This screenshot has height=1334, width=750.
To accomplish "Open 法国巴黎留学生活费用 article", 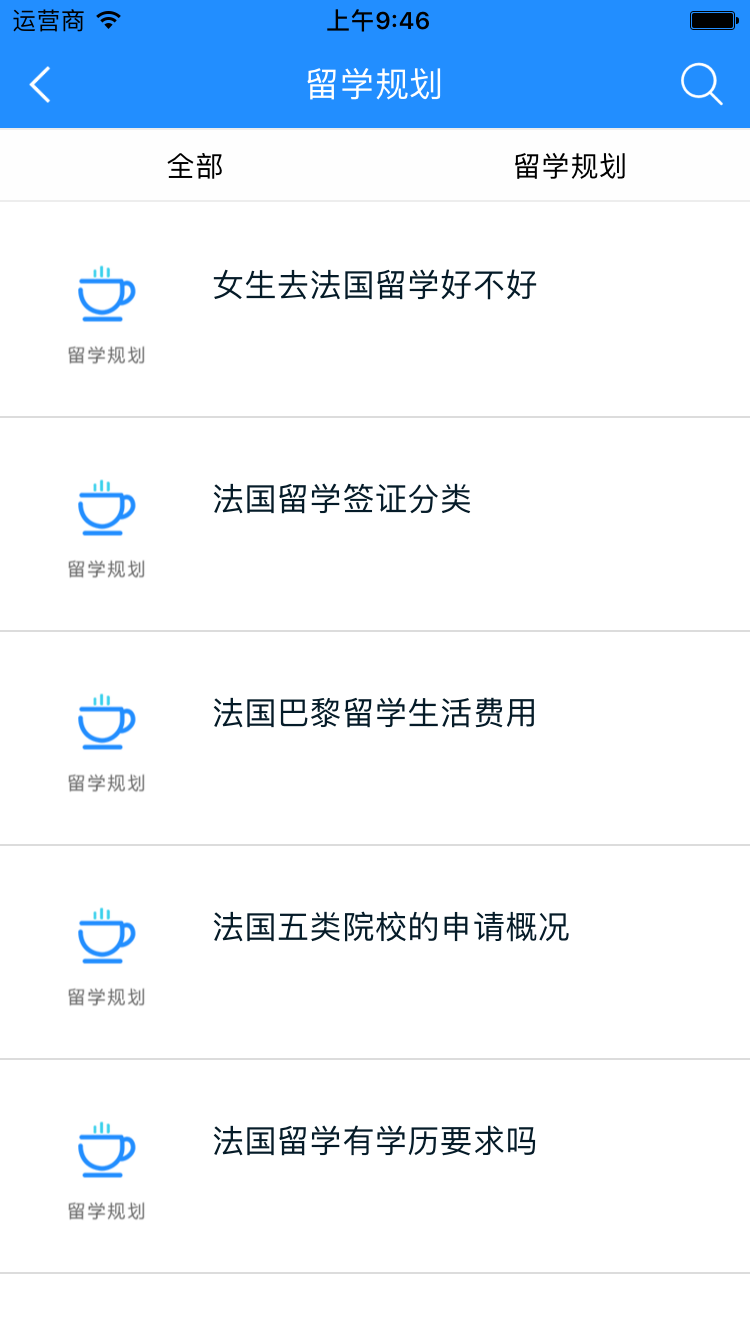I will (x=375, y=714).
